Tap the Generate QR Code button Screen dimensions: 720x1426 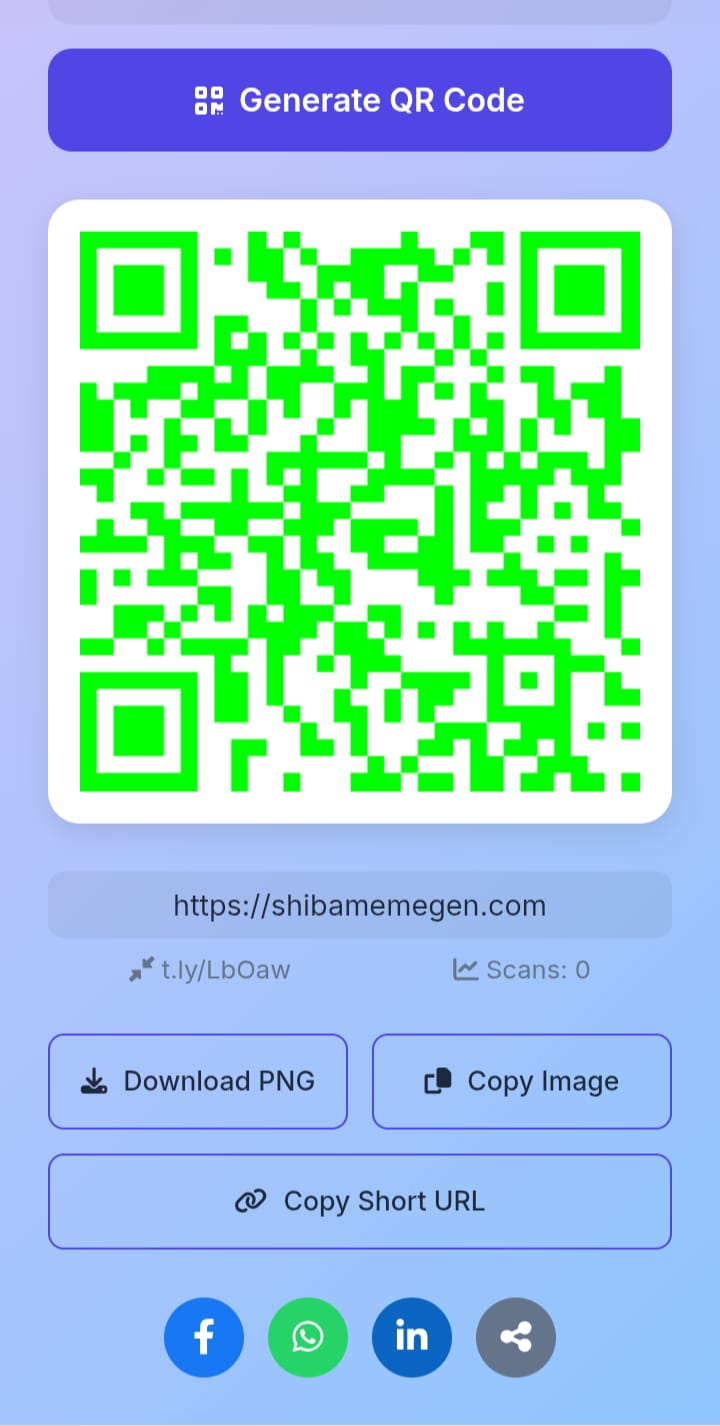click(360, 100)
